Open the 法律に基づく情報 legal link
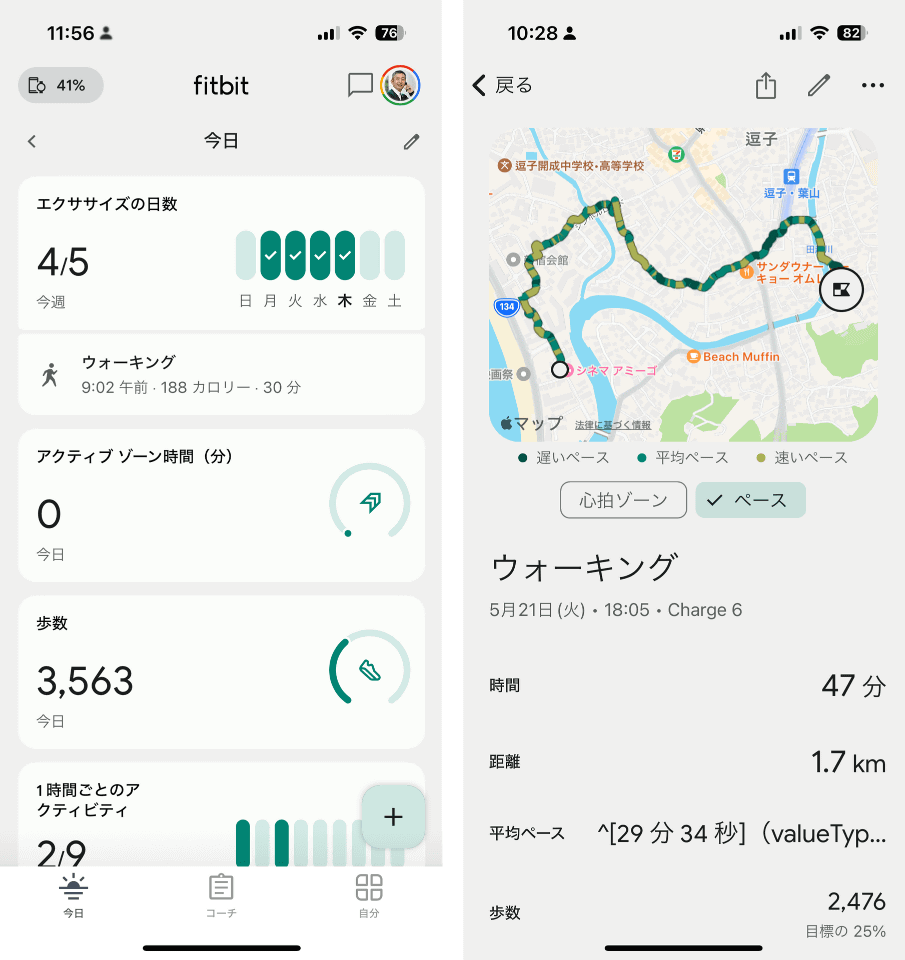The image size is (905, 960). point(615,424)
